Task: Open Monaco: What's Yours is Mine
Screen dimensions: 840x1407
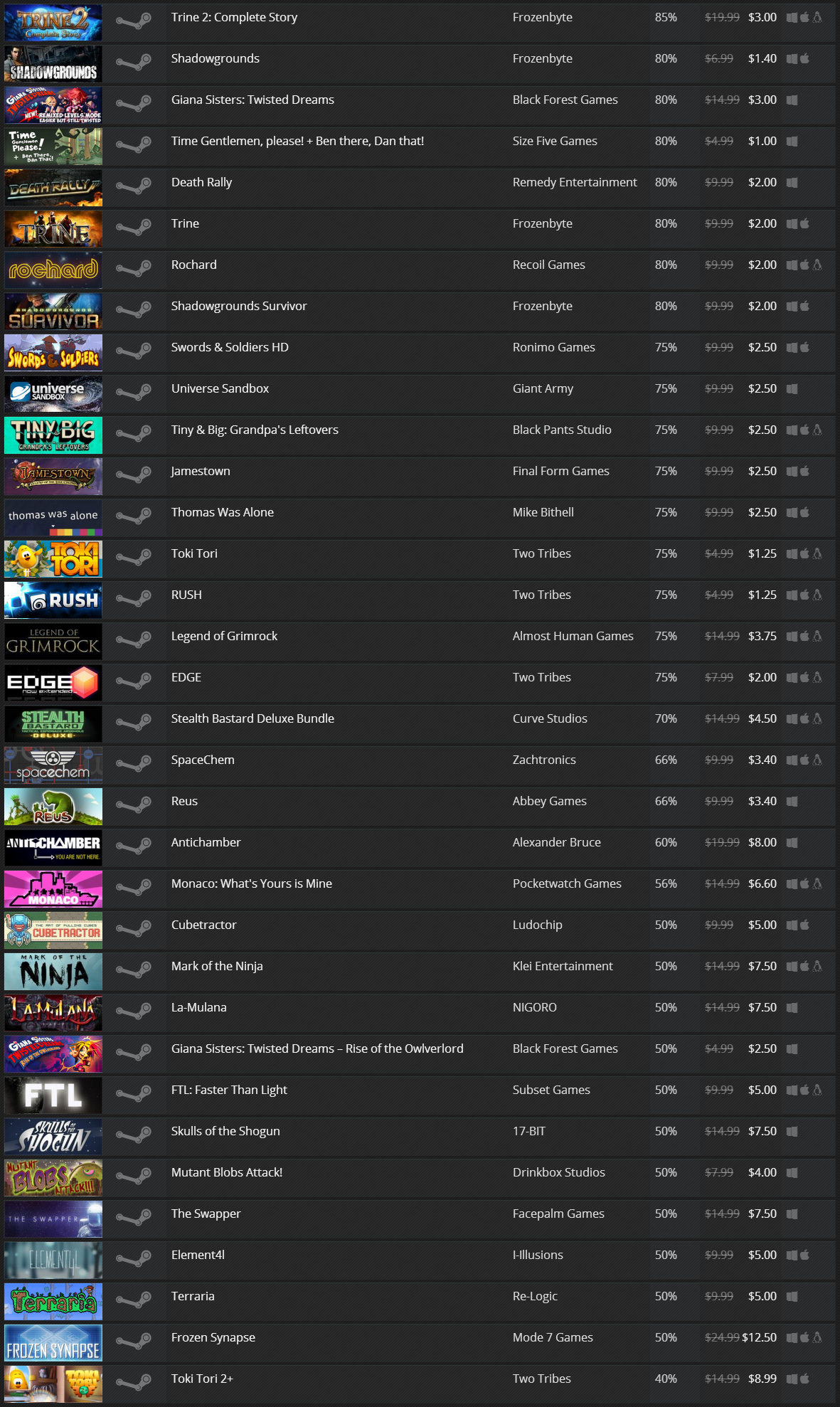Action: point(251,883)
